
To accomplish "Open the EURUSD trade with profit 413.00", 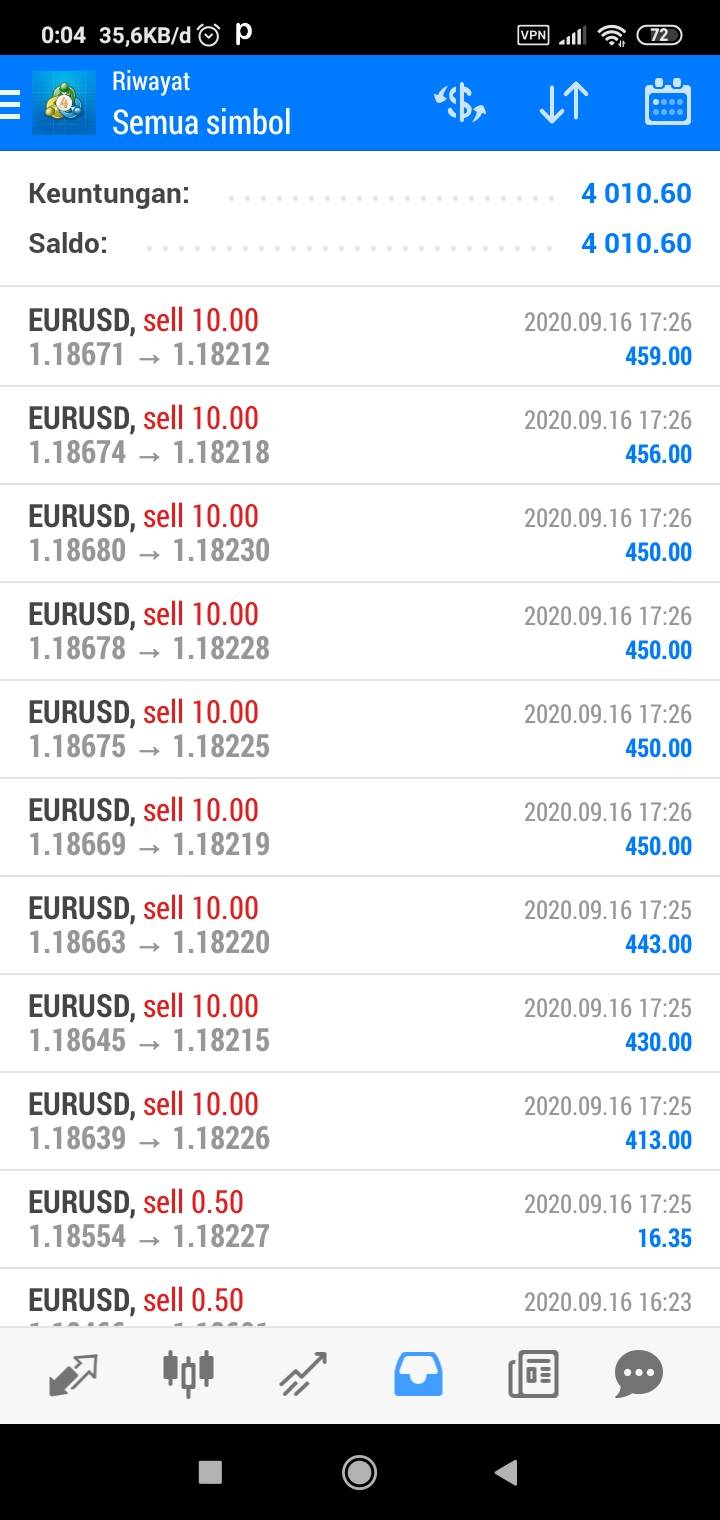I will [x=360, y=1121].
